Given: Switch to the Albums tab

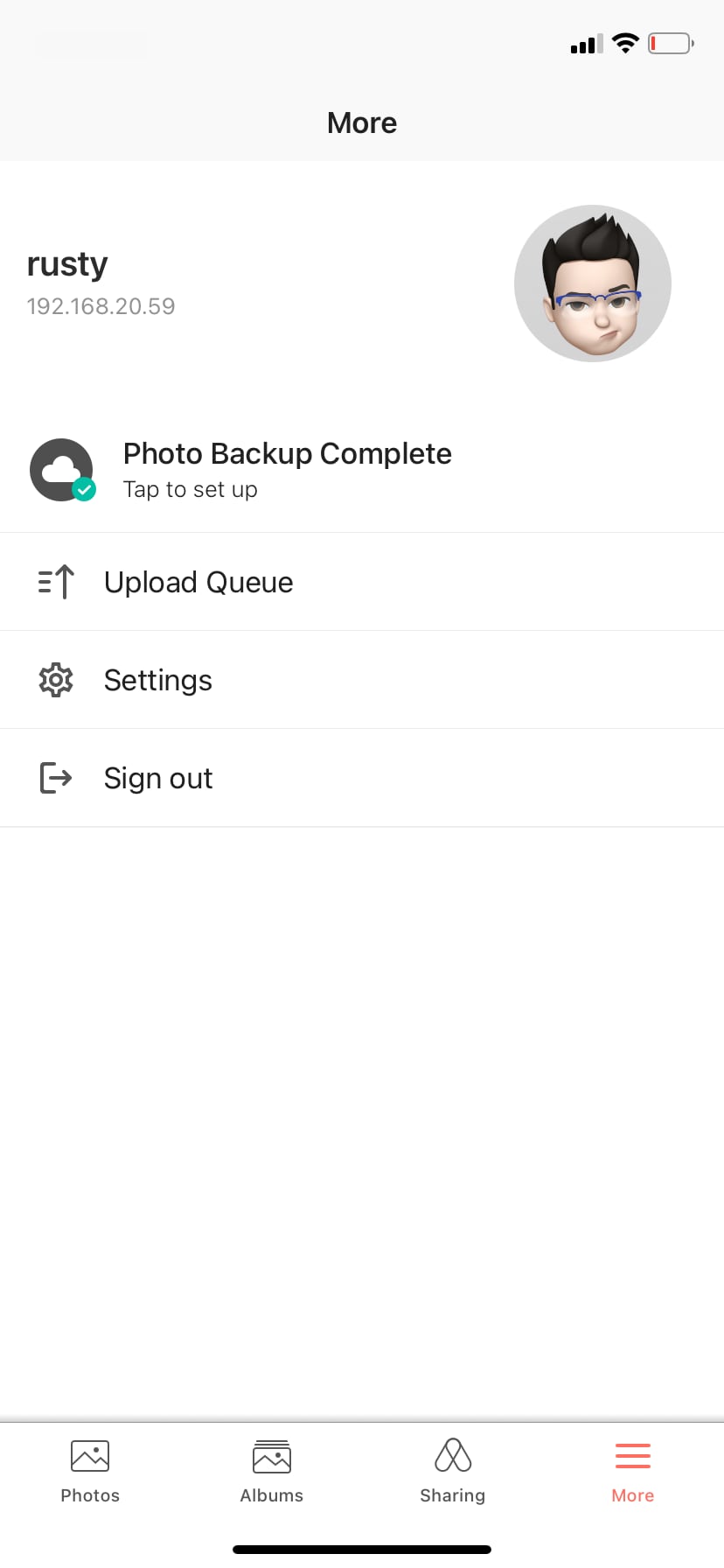Looking at the screenshot, I should point(272,1472).
